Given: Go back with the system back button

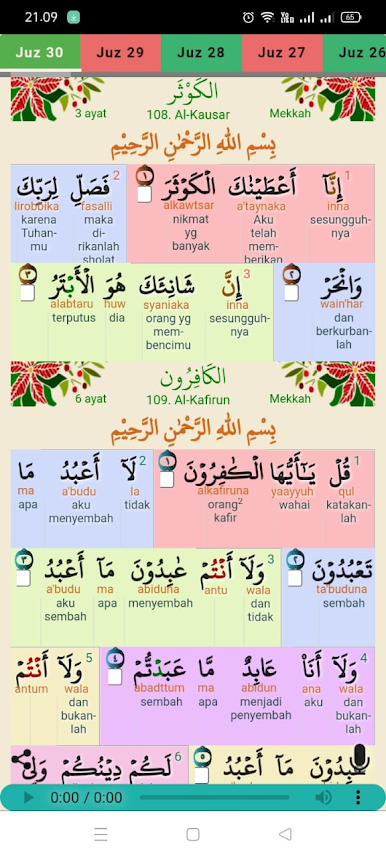Looking at the screenshot, I should (x=285, y=834).
